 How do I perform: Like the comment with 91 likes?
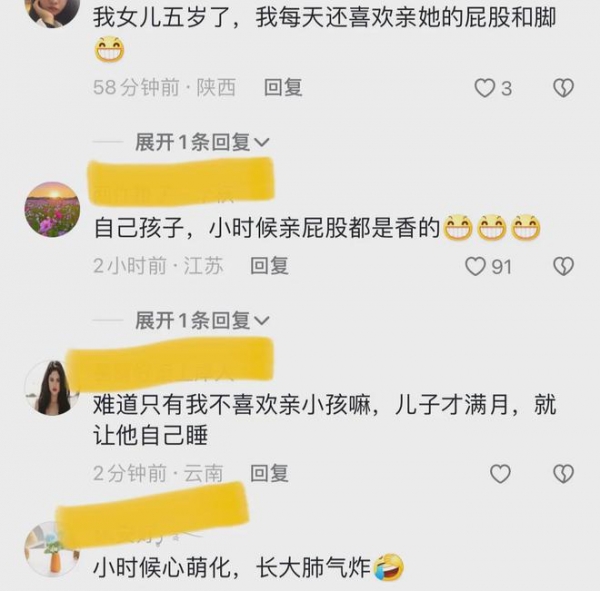click(476, 267)
